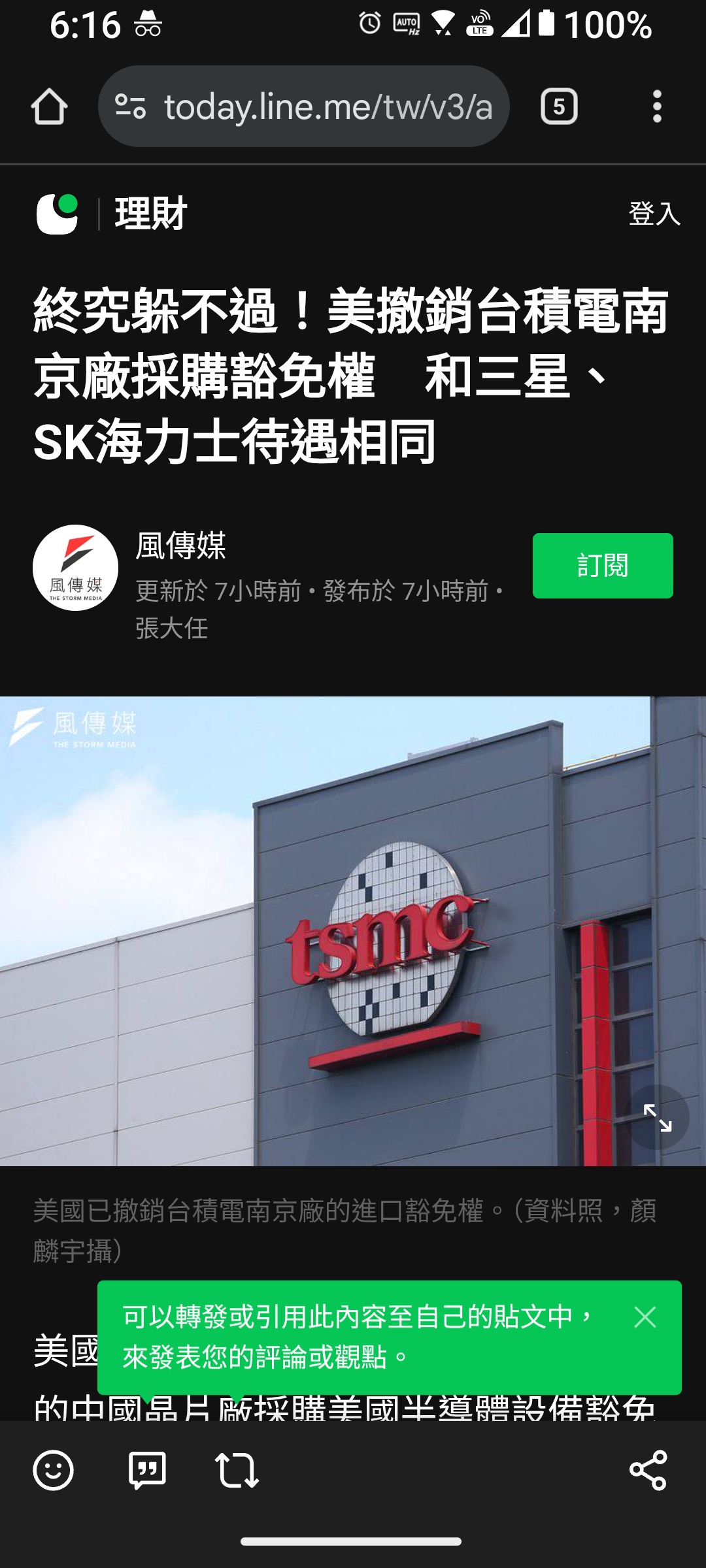The width and height of the screenshot is (706, 1568).
Task: Subscribe with the 訂閱 button
Action: 602,566
